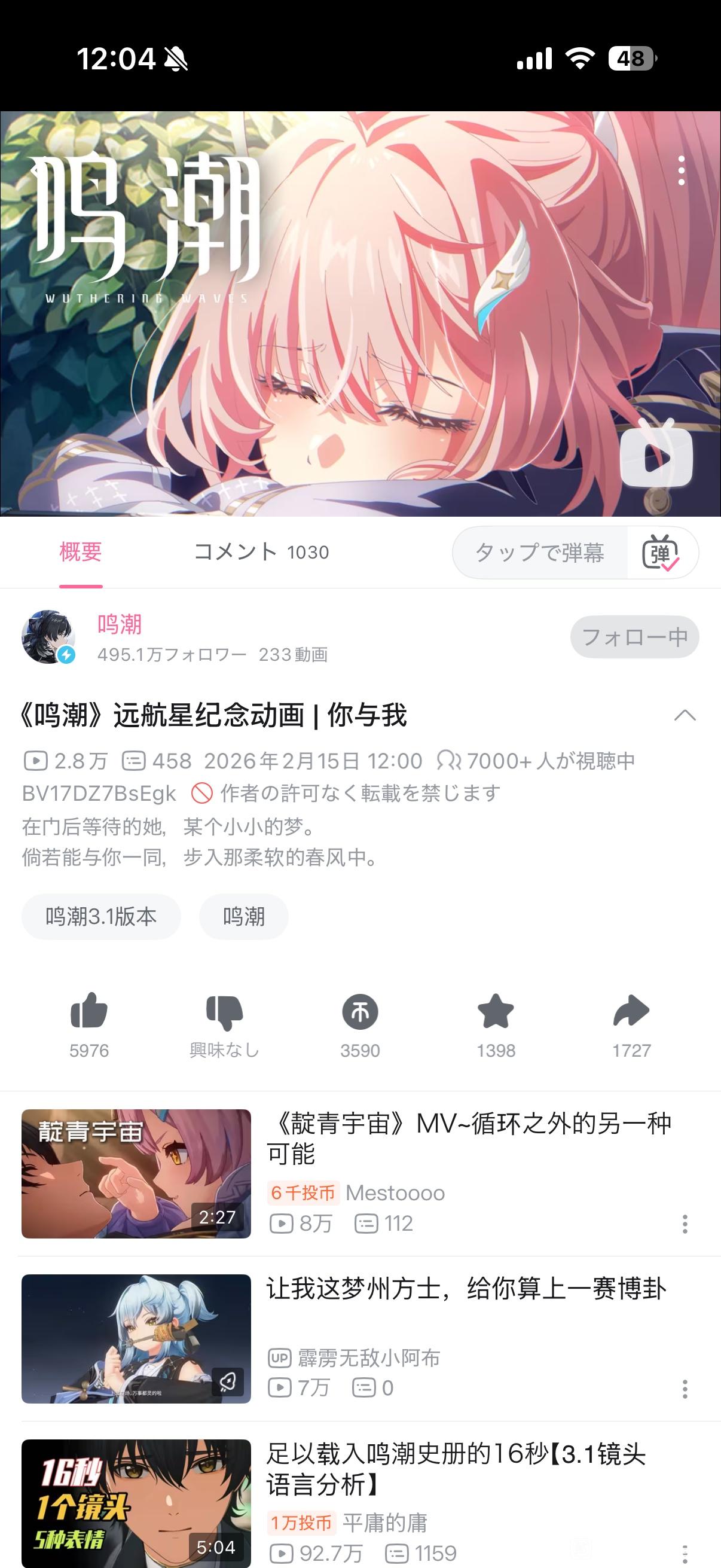Play the video with the TV play button
The image size is (721, 1568).
pos(656,454)
